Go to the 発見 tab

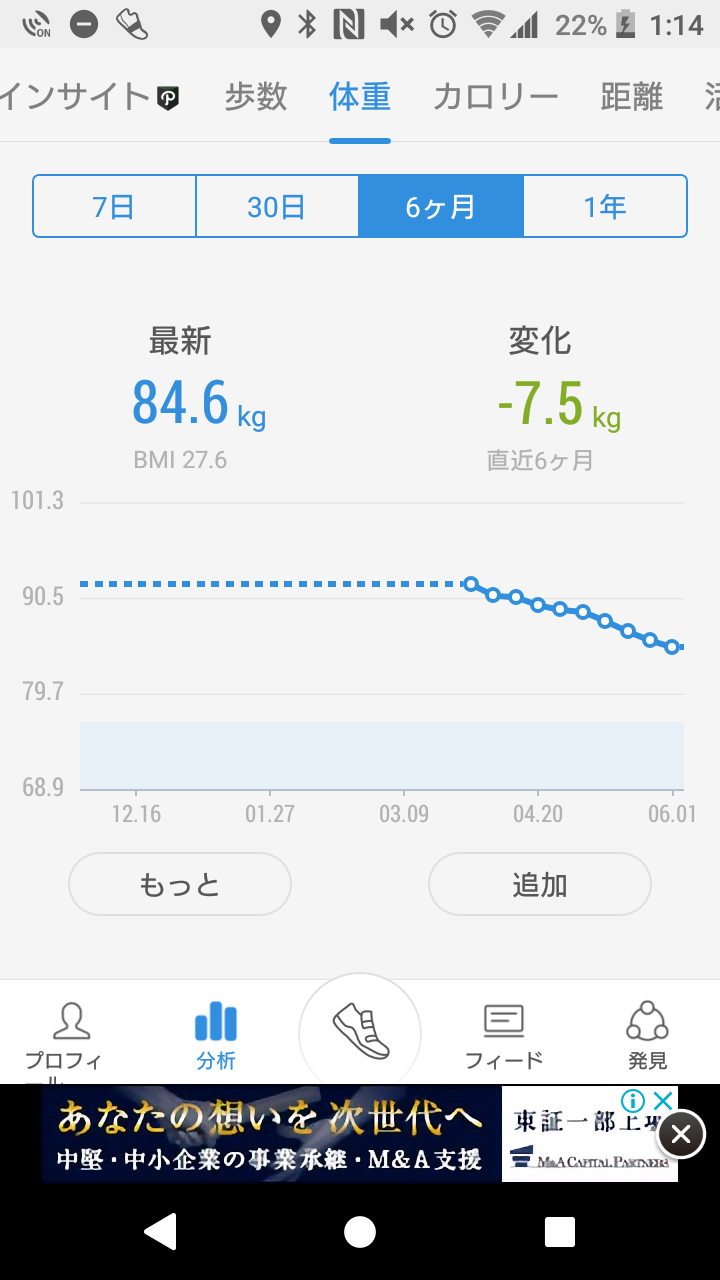tap(647, 1036)
